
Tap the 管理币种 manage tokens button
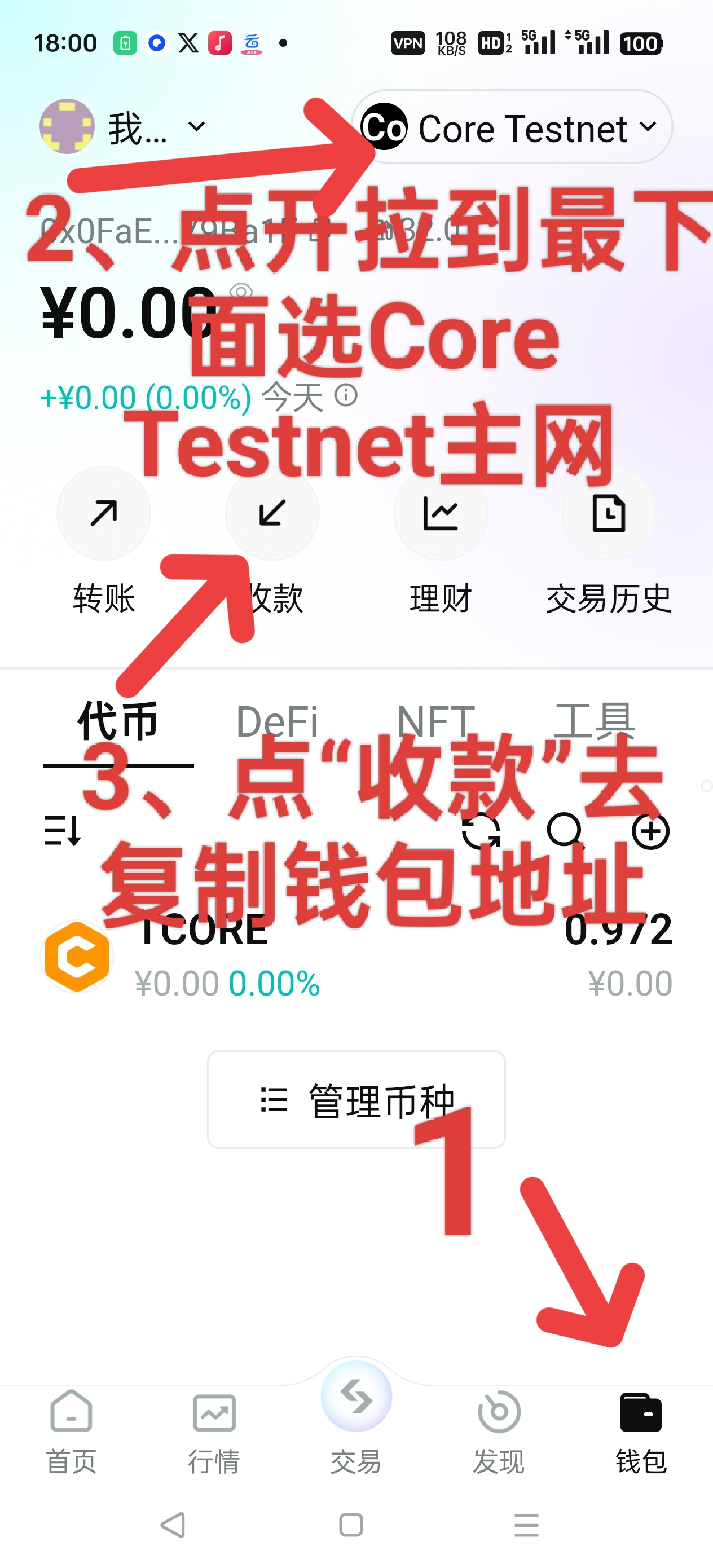356,1100
